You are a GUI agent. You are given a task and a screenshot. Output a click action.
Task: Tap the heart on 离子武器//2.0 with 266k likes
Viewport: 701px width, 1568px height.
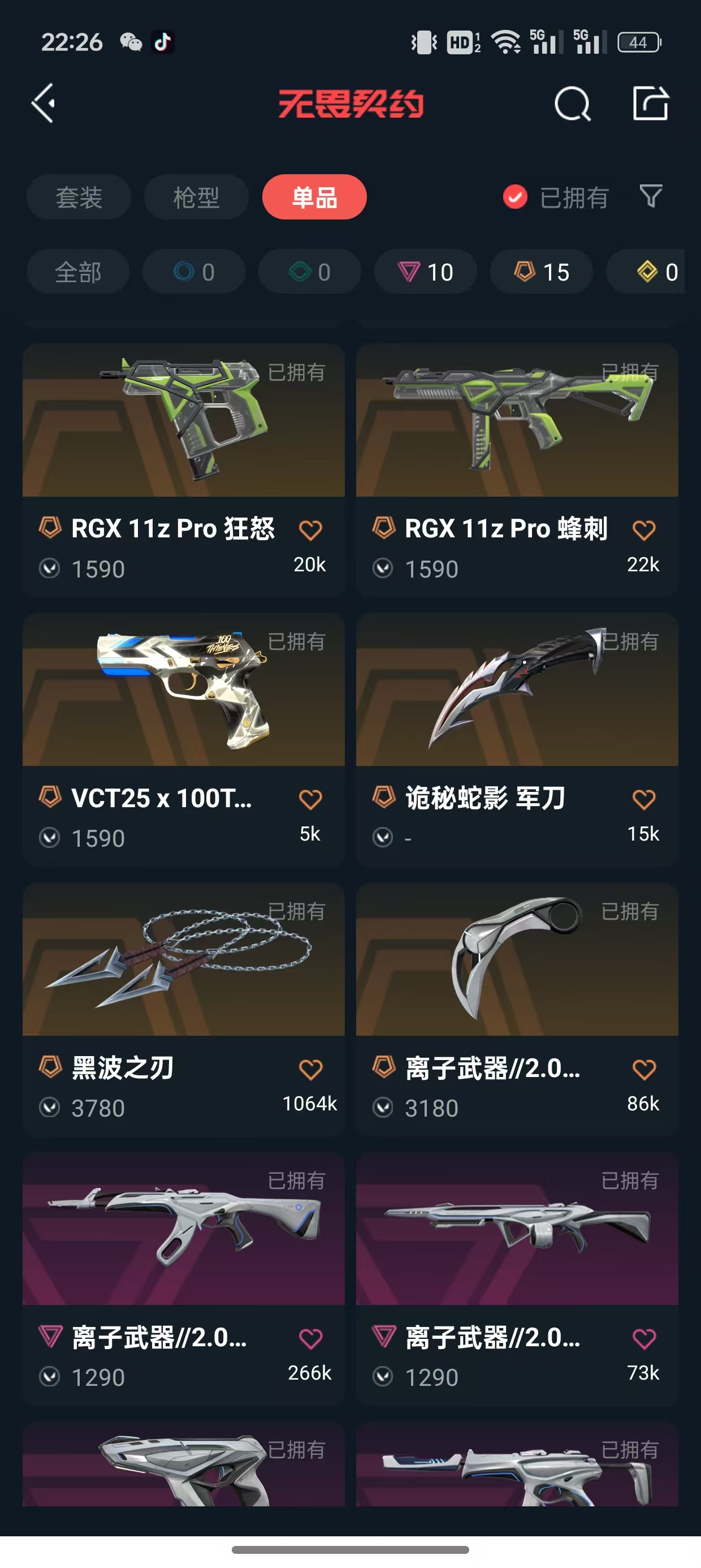tap(310, 1338)
